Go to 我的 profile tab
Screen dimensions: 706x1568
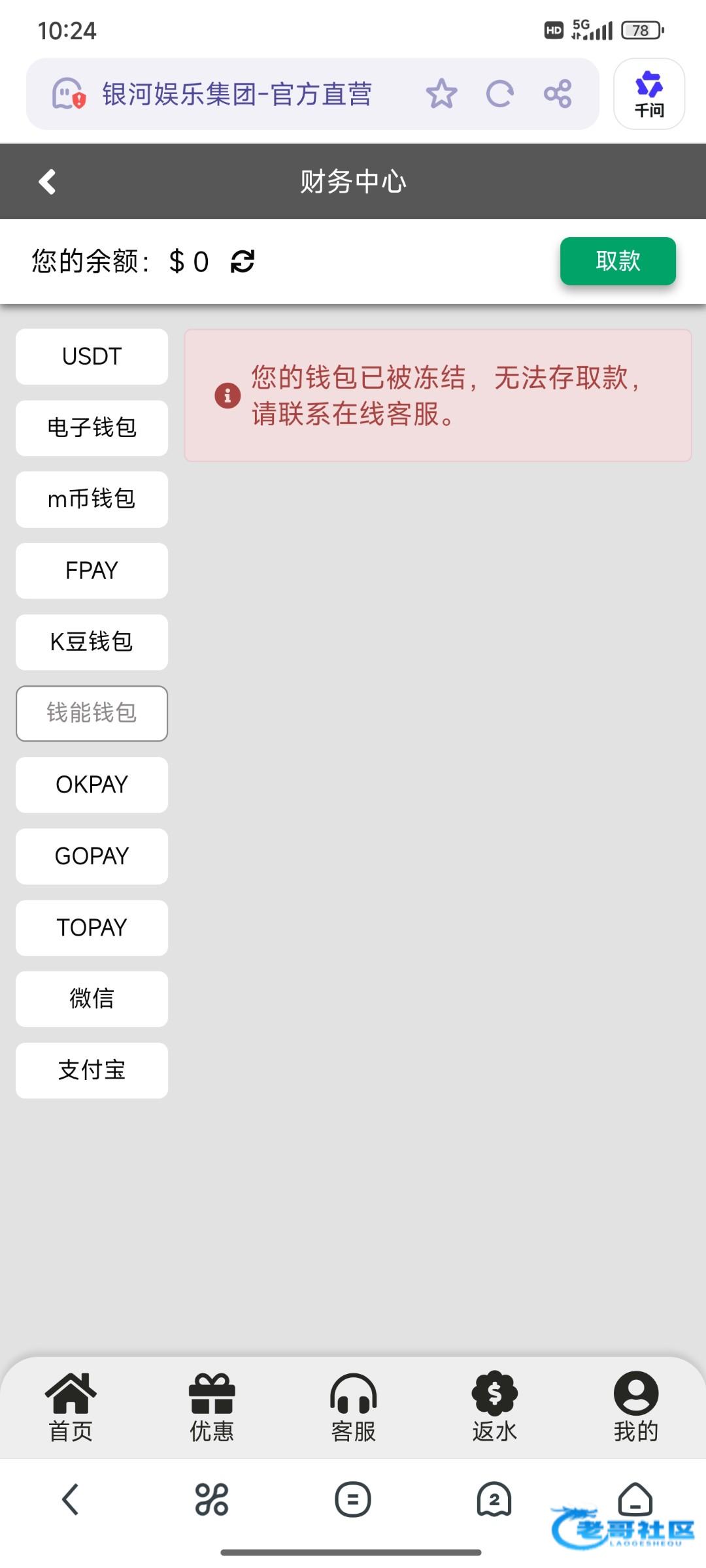(635, 1407)
